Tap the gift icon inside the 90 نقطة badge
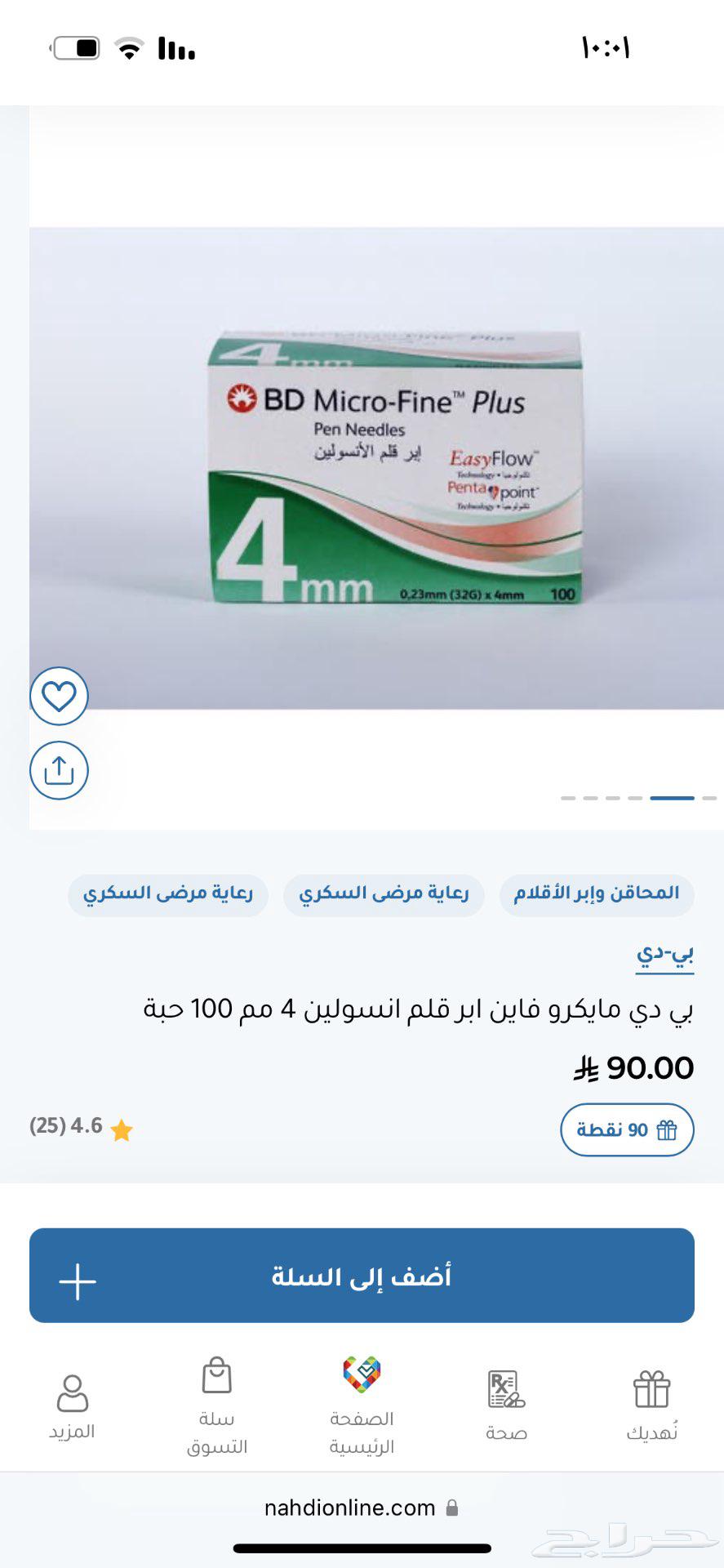Screen dimensions: 724x1568 (668, 1130)
